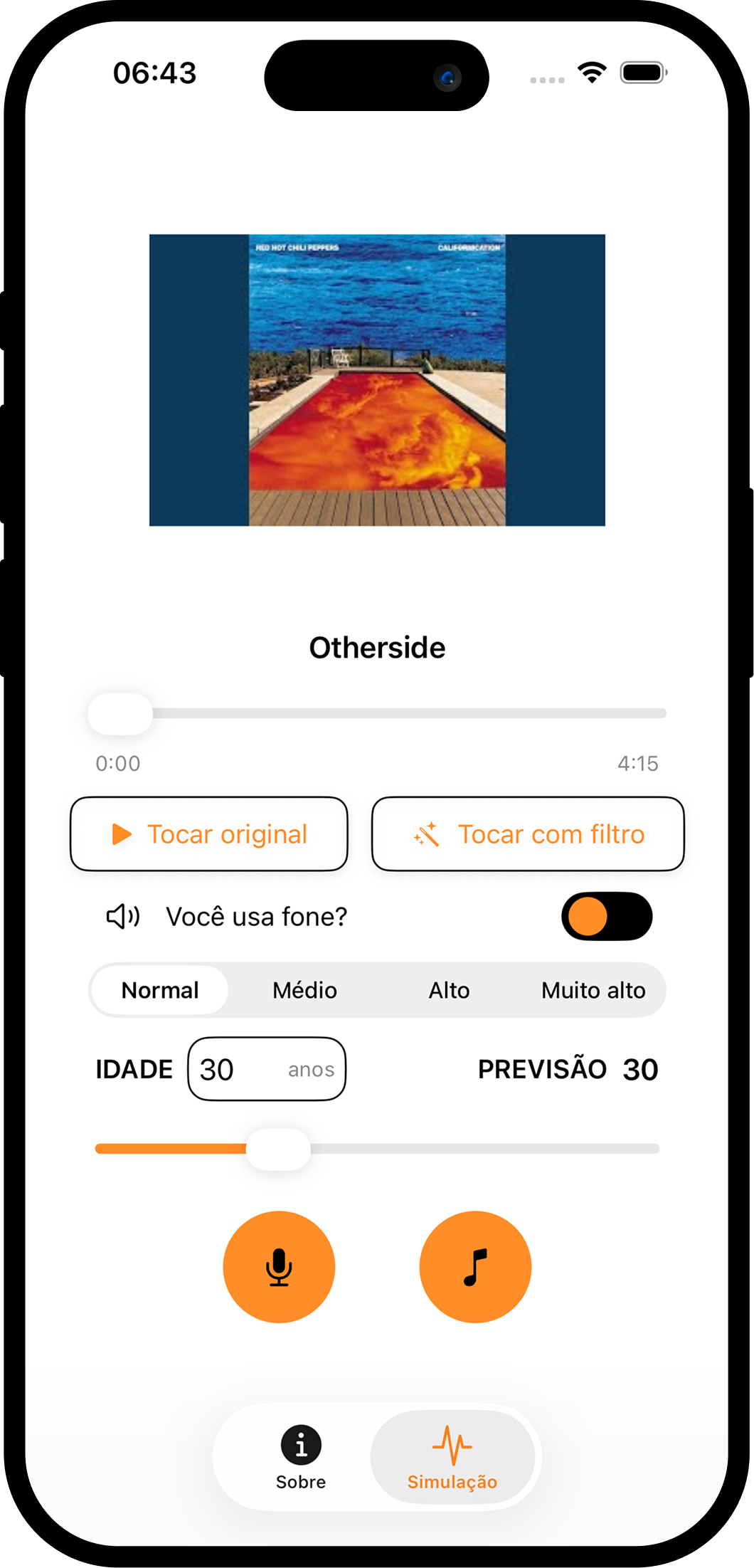The width and height of the screenshot is (754, 1568).
Task: Choose the Alto volume level
Action: (x=449, y=990)
